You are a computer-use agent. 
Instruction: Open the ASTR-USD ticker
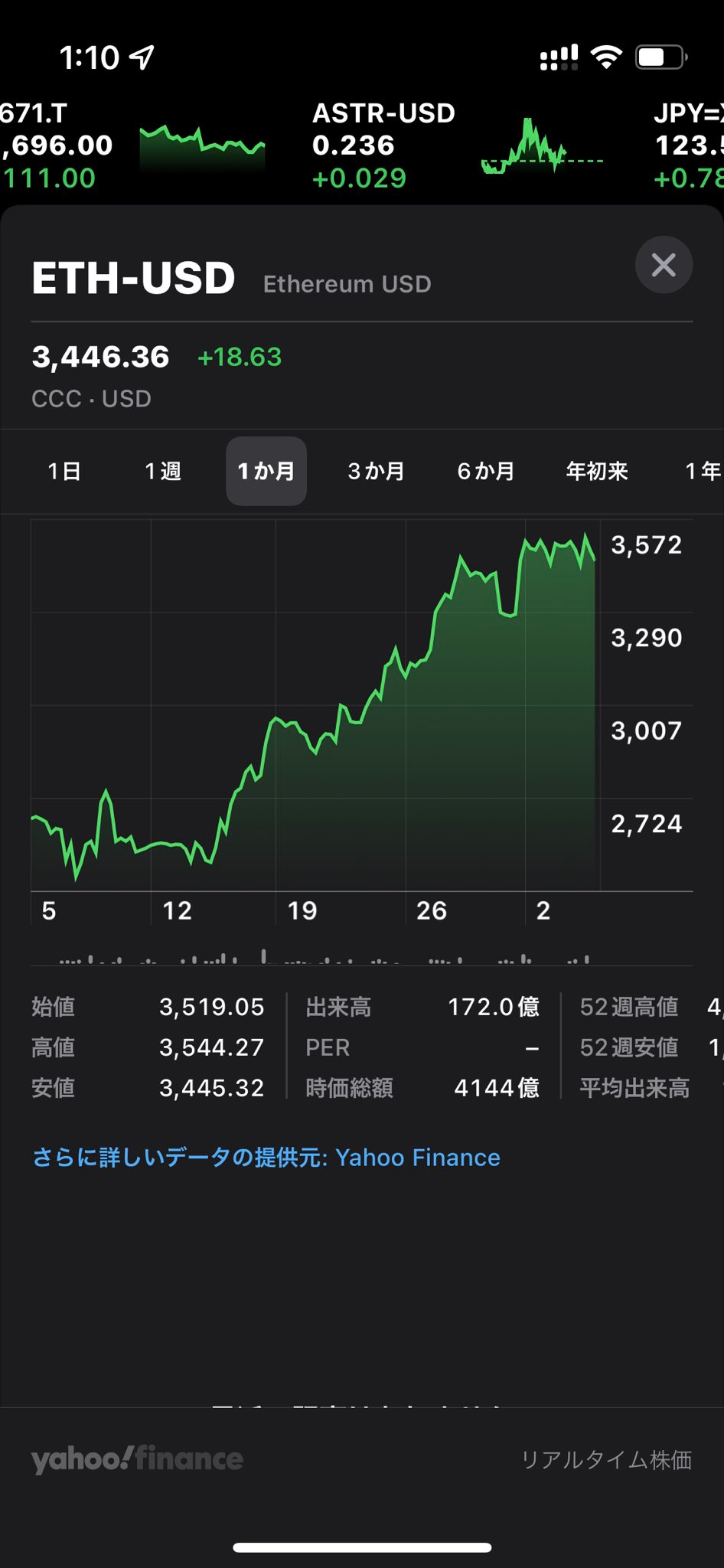(458, 145)
